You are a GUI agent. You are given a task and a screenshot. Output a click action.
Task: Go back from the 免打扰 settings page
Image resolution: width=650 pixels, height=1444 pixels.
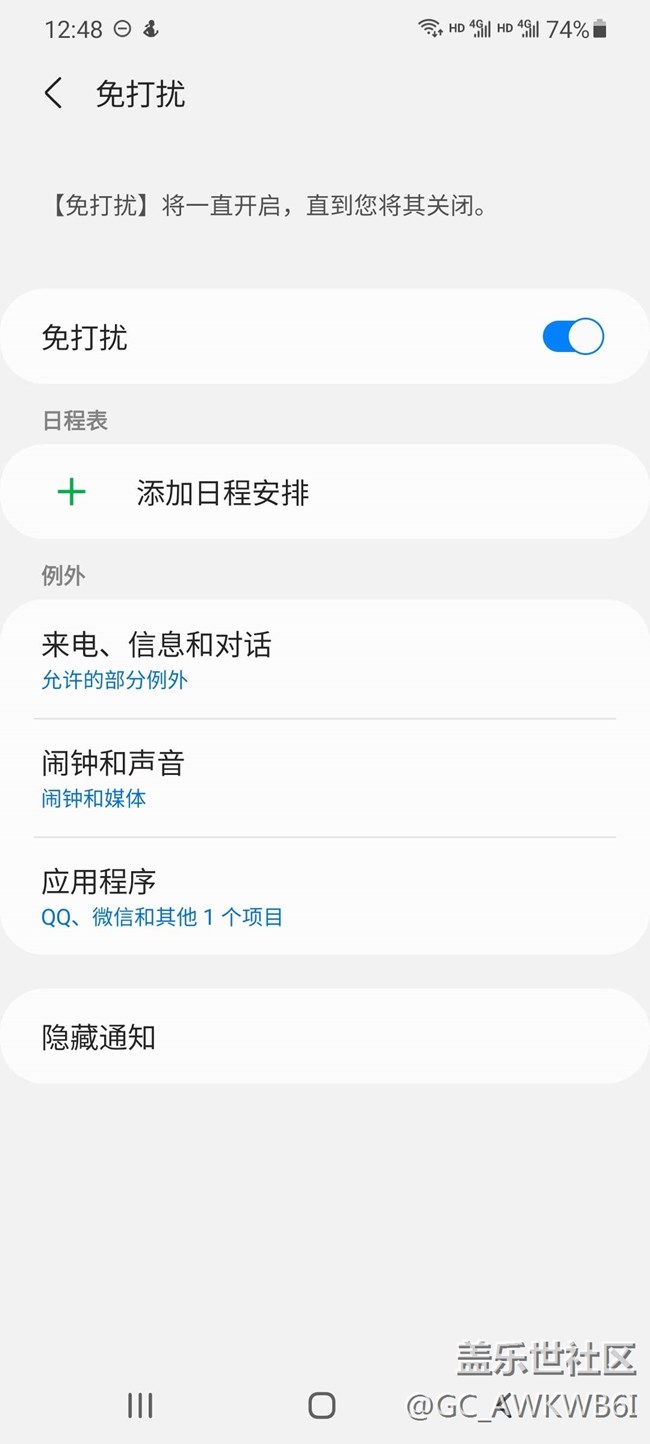54,94
